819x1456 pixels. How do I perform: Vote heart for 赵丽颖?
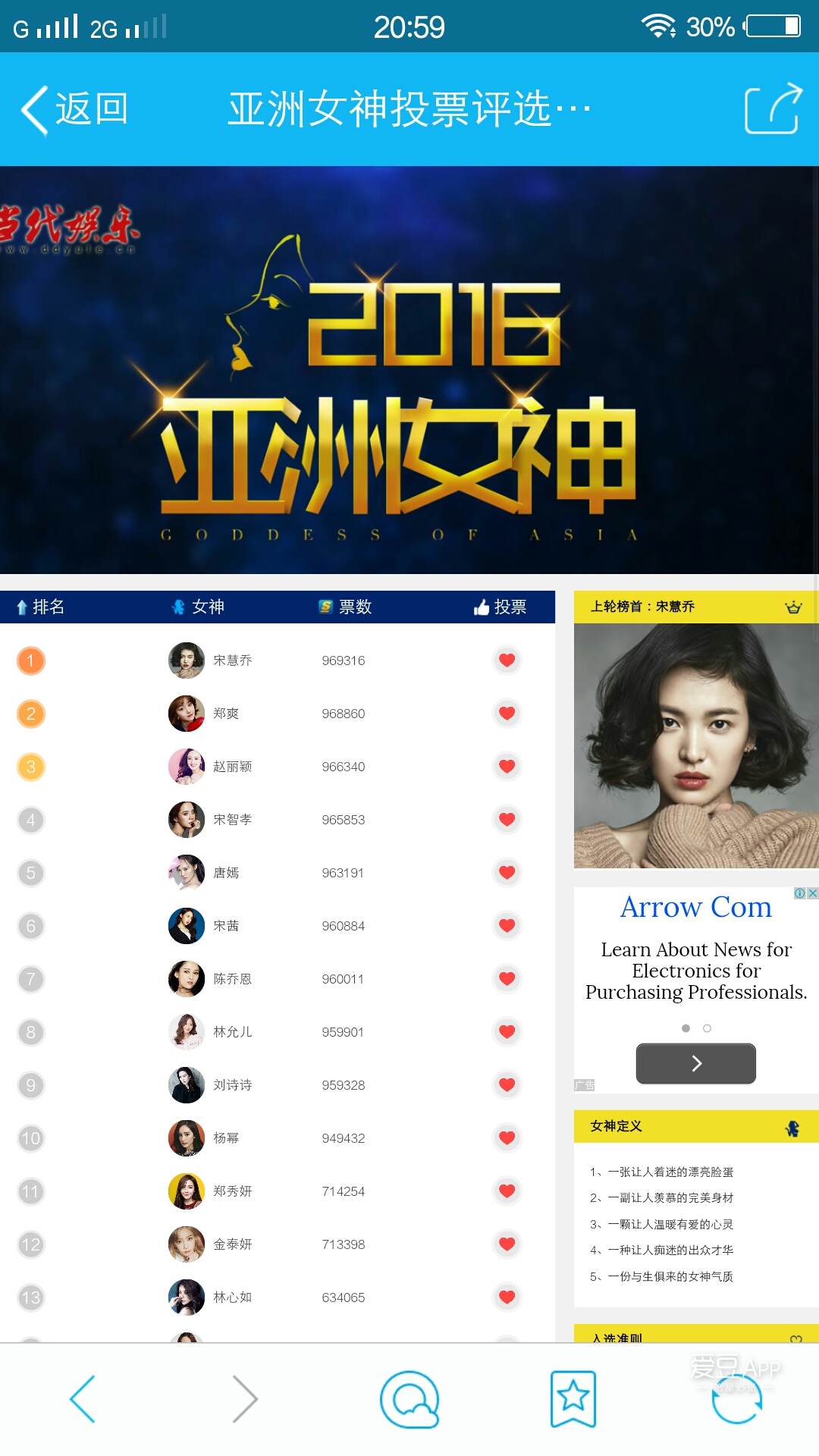pyautogui.click(x=507, y=766)
